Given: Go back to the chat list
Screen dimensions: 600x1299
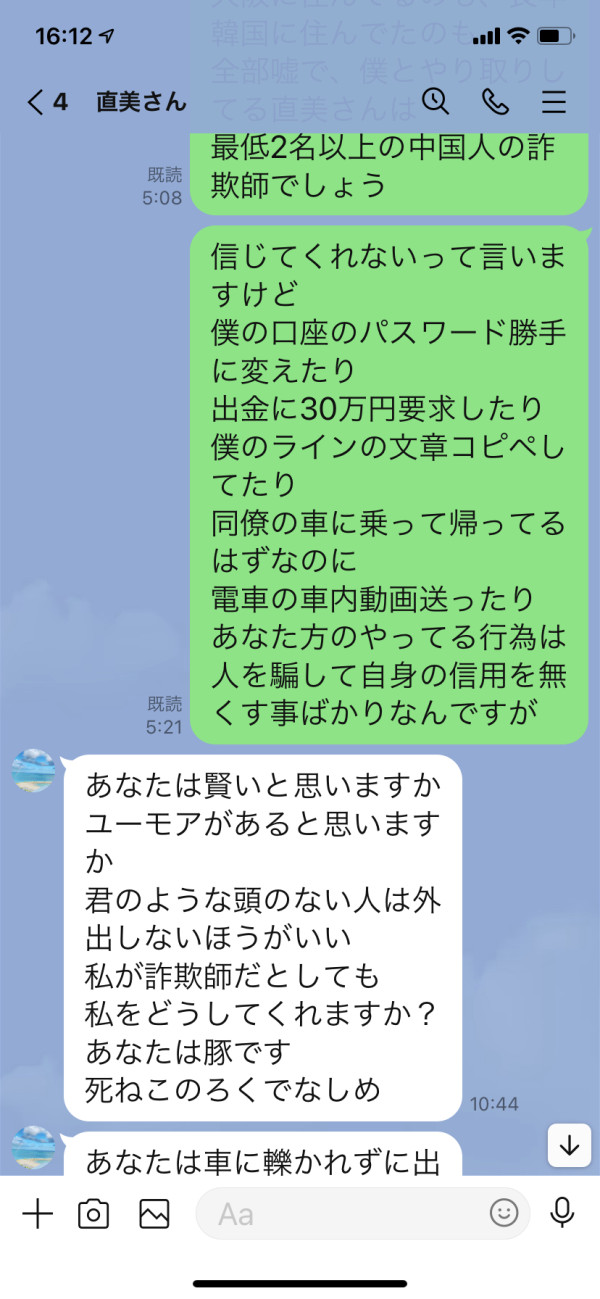Looking at the screenshot, I should pos(47,102).
